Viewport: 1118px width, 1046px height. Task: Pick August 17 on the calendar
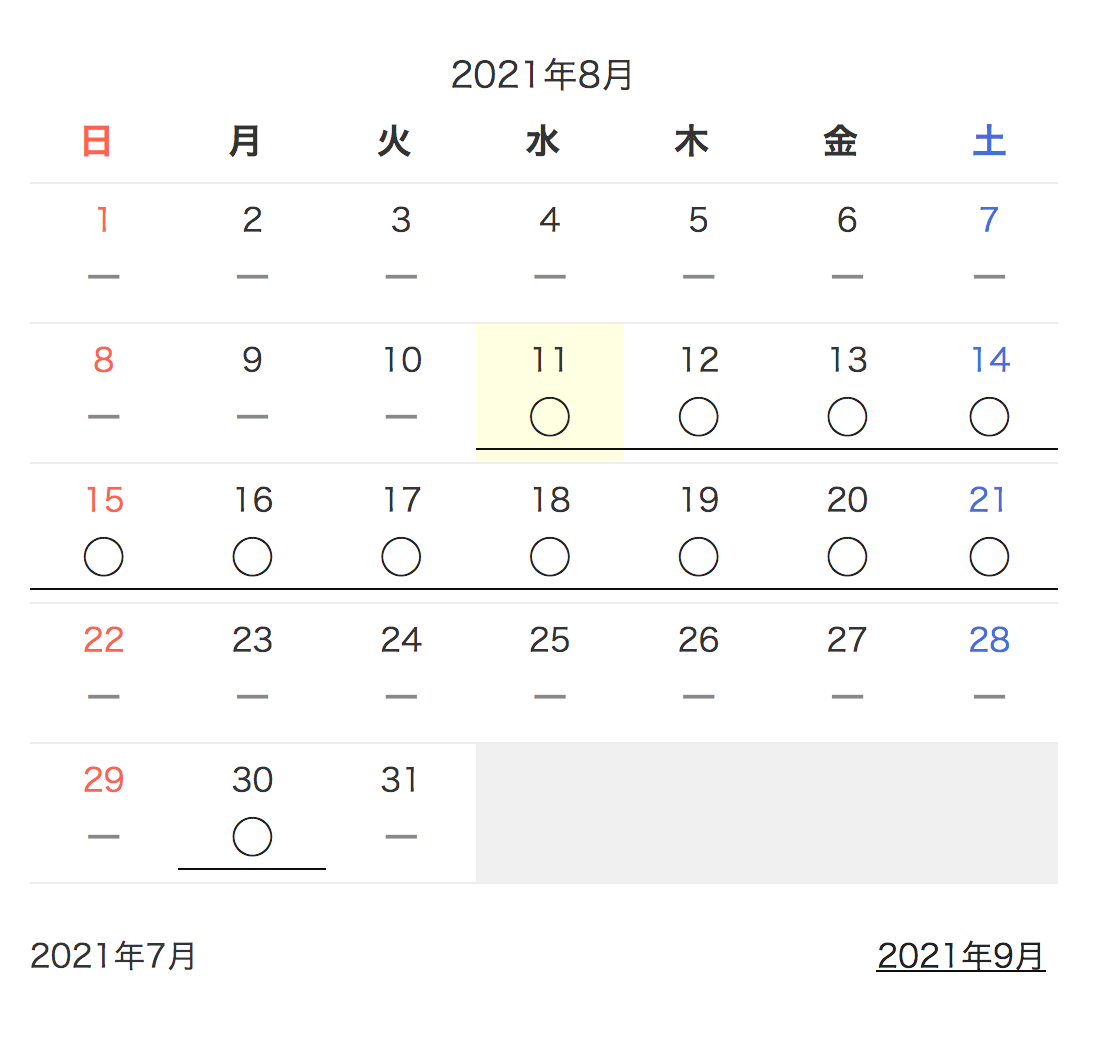coord(401,556)
